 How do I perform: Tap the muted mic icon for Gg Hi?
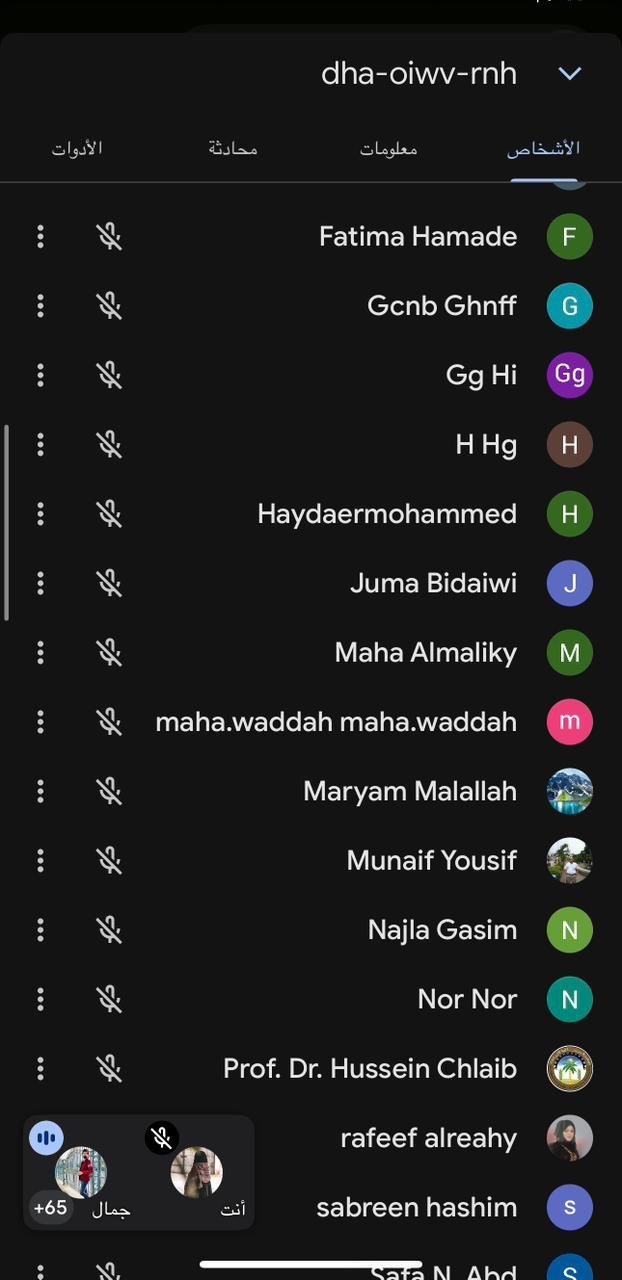click(x=109, y=375)
